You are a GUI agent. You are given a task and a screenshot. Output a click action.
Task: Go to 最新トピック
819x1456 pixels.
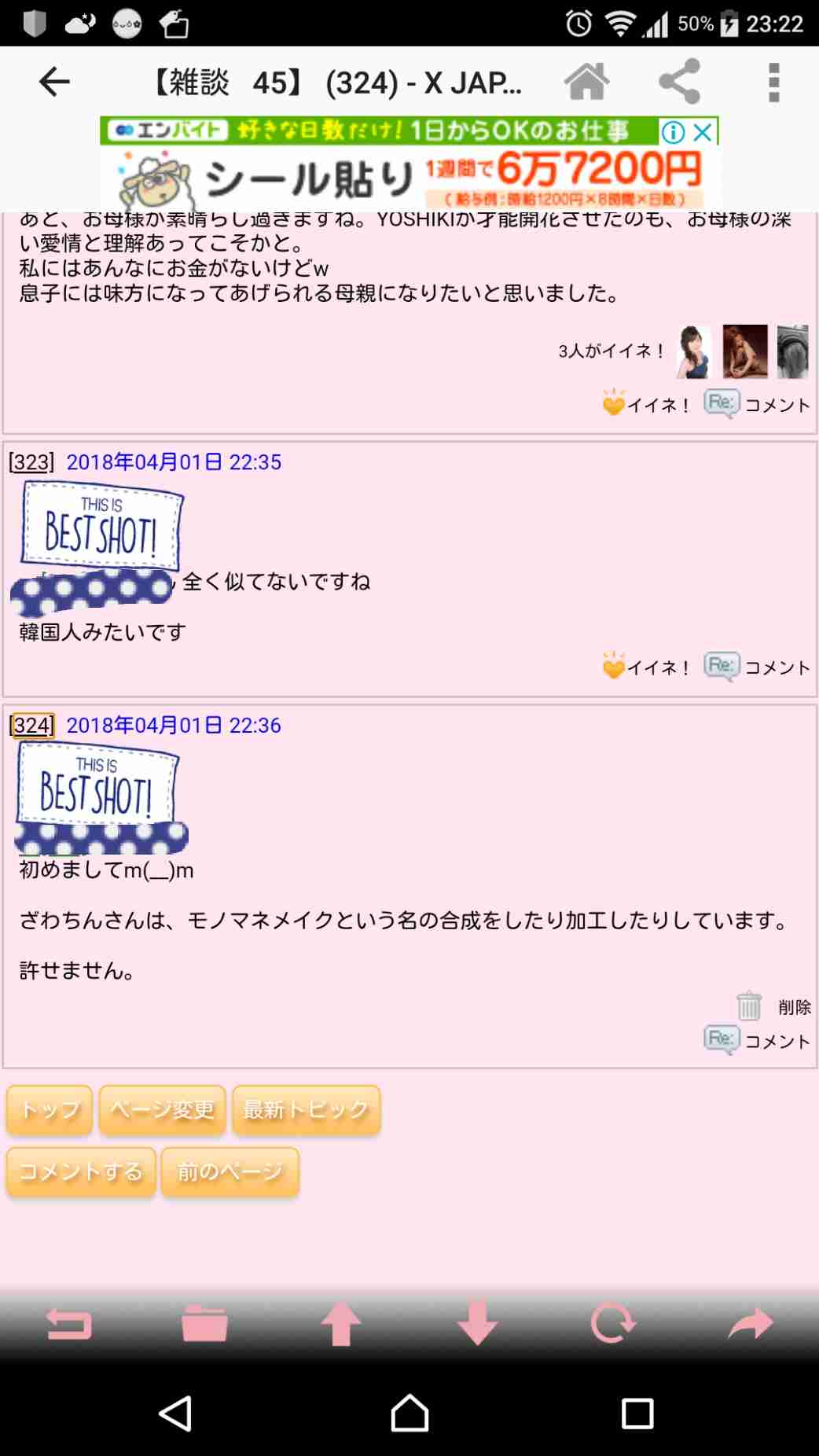[306, 1109]
